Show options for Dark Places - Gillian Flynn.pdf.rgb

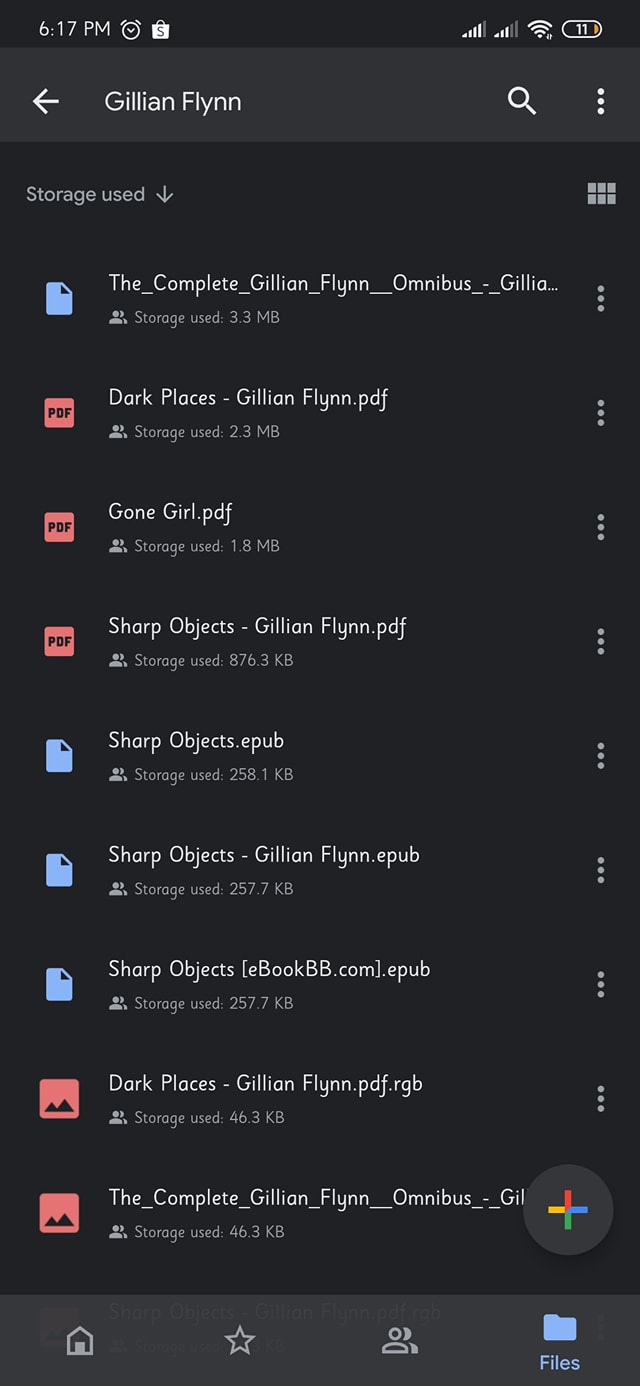point(600,1099)
